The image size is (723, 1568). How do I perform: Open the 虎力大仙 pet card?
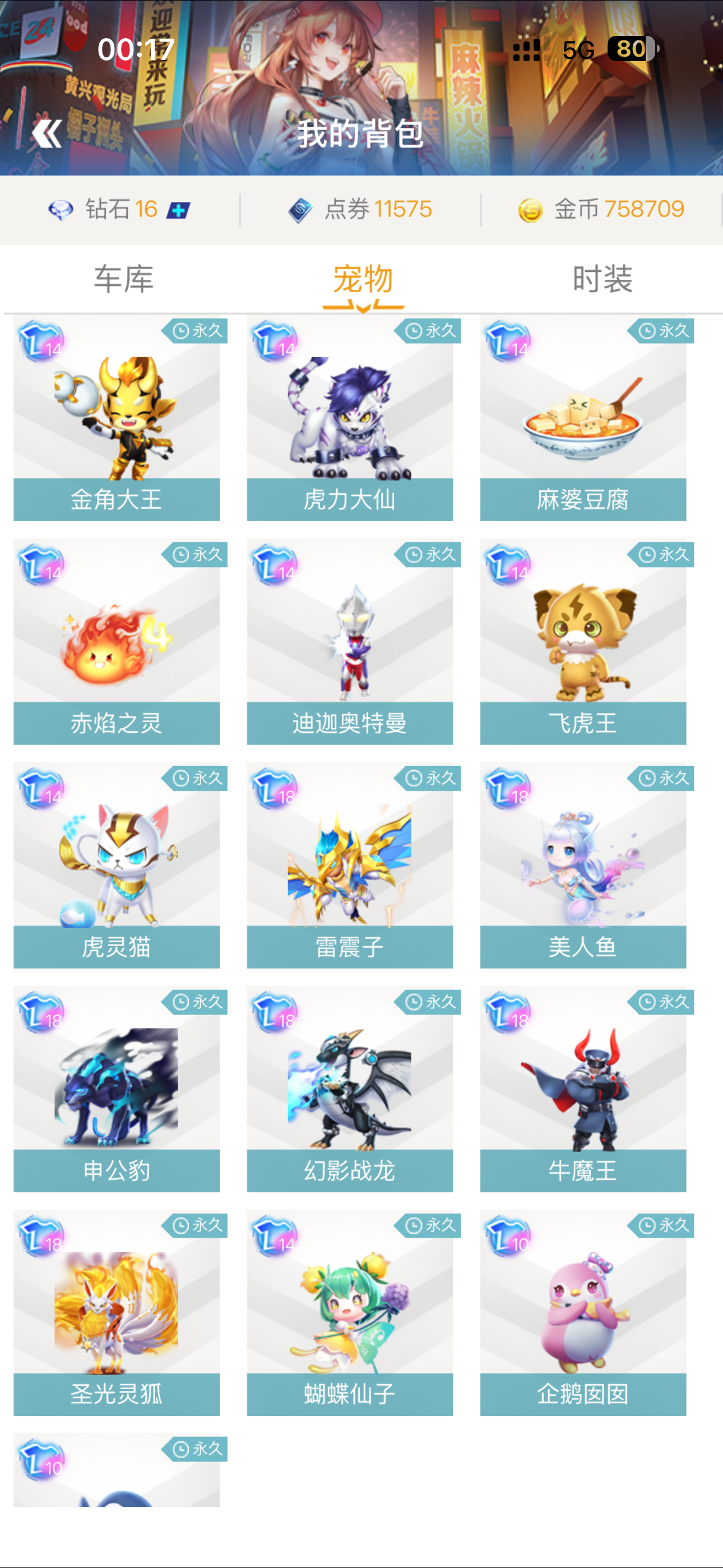click(349, 419)
